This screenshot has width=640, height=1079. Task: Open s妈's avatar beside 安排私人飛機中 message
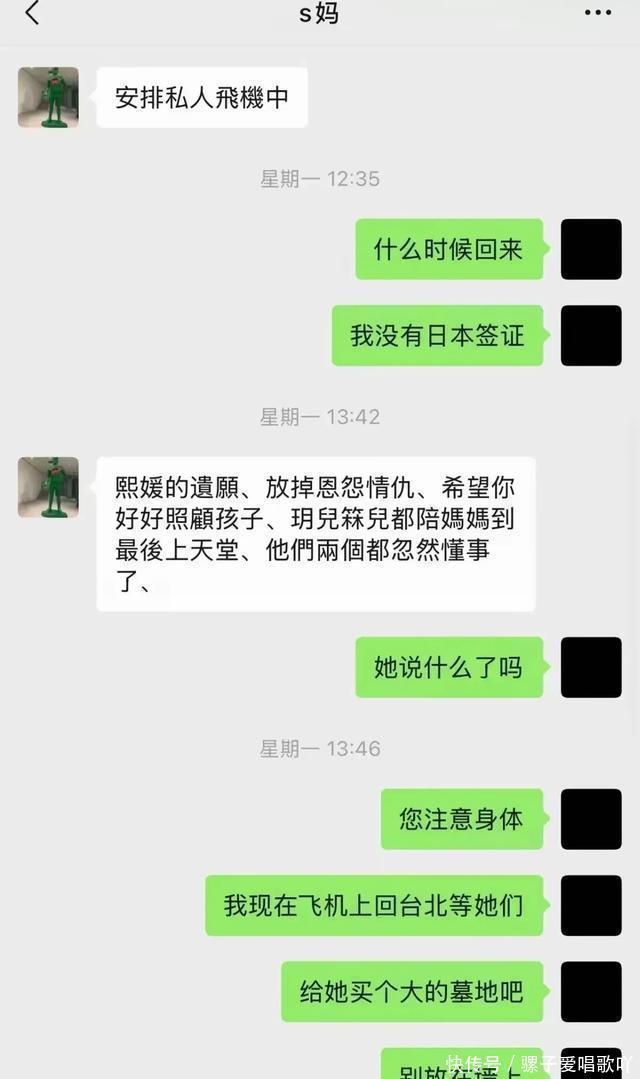coord(48,97)
